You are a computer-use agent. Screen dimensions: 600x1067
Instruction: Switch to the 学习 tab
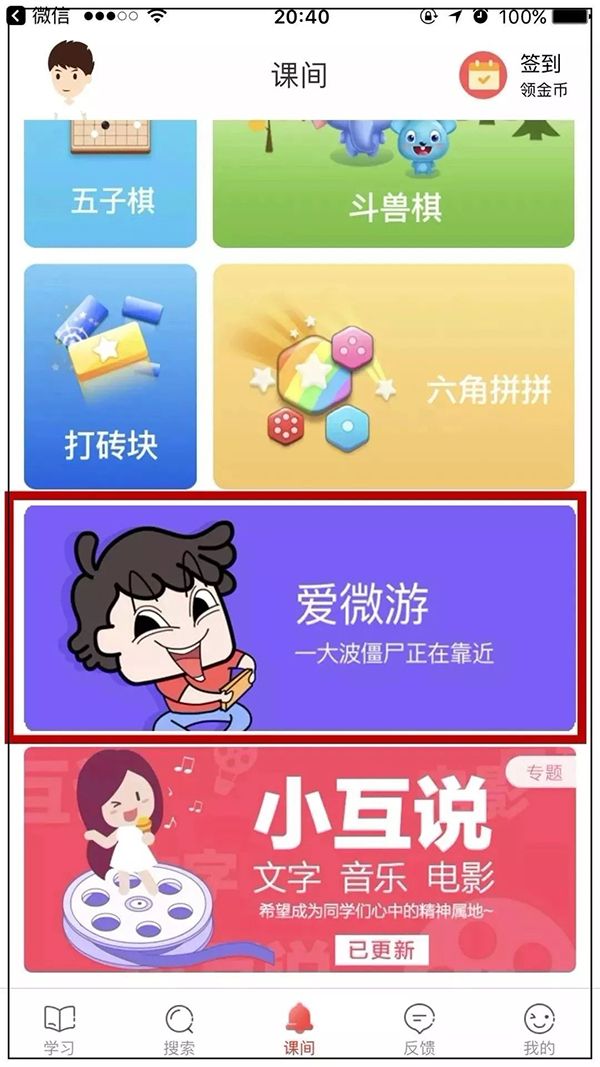coord(59,1030)
